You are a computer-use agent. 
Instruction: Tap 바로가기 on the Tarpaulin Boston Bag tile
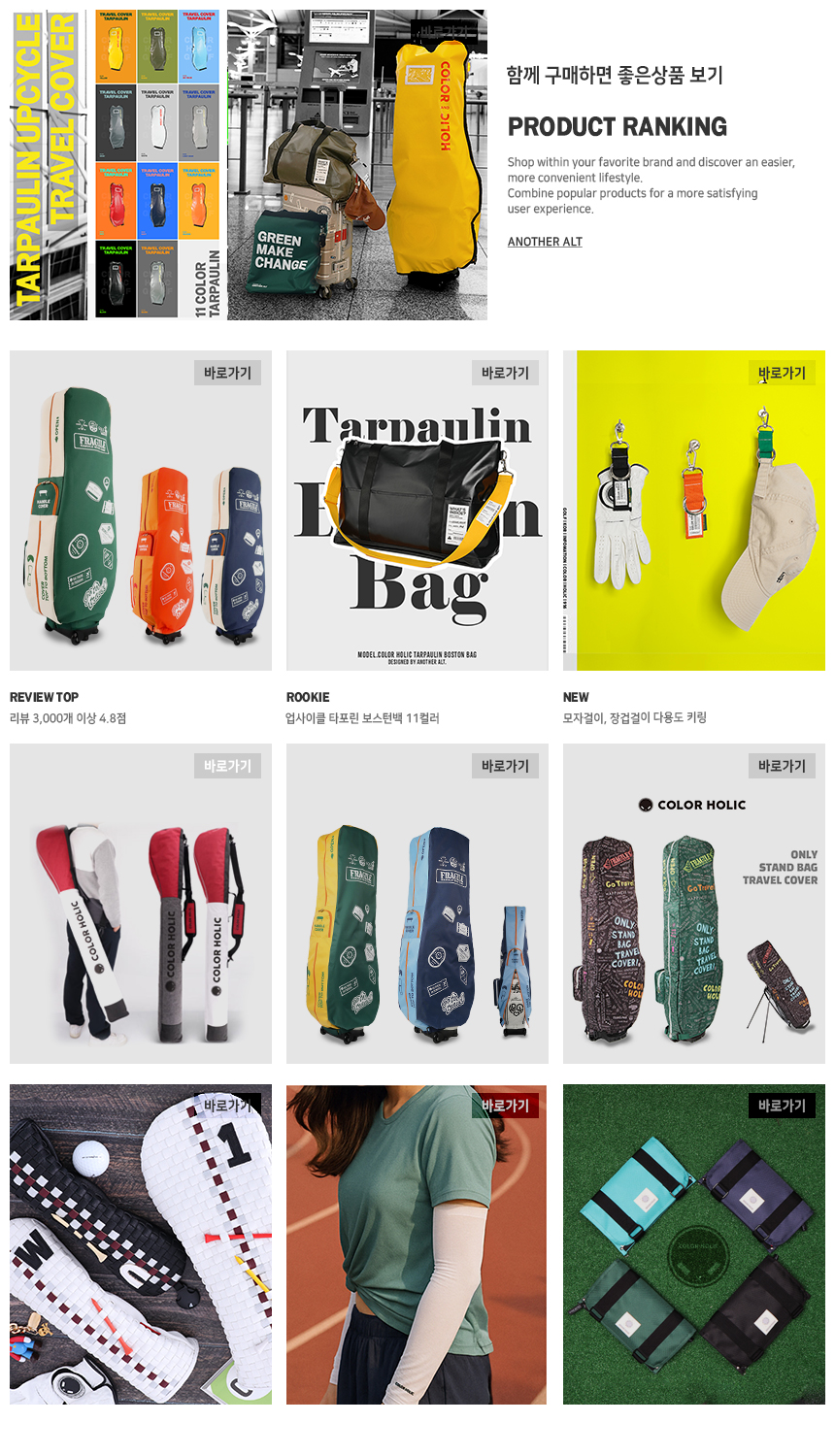coord(505,373)
